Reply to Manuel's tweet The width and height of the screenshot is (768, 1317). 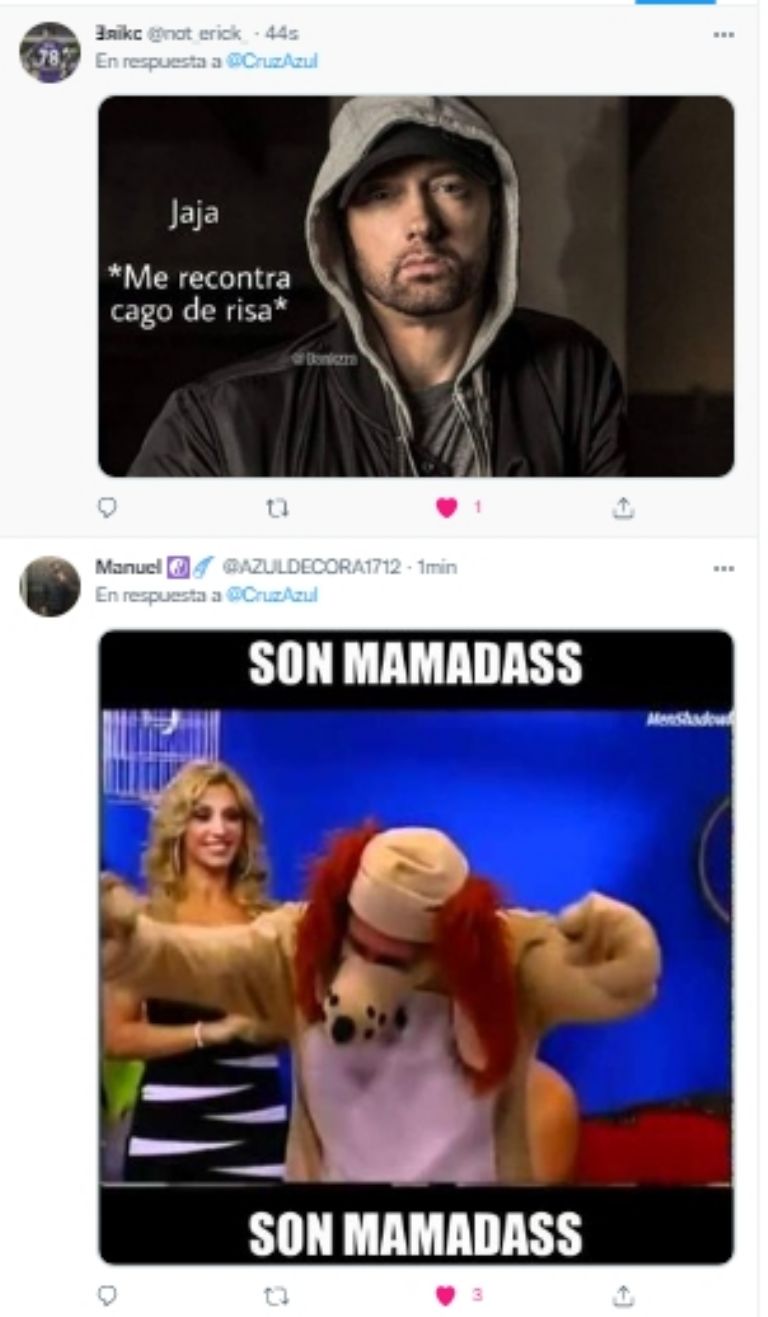107,1295
